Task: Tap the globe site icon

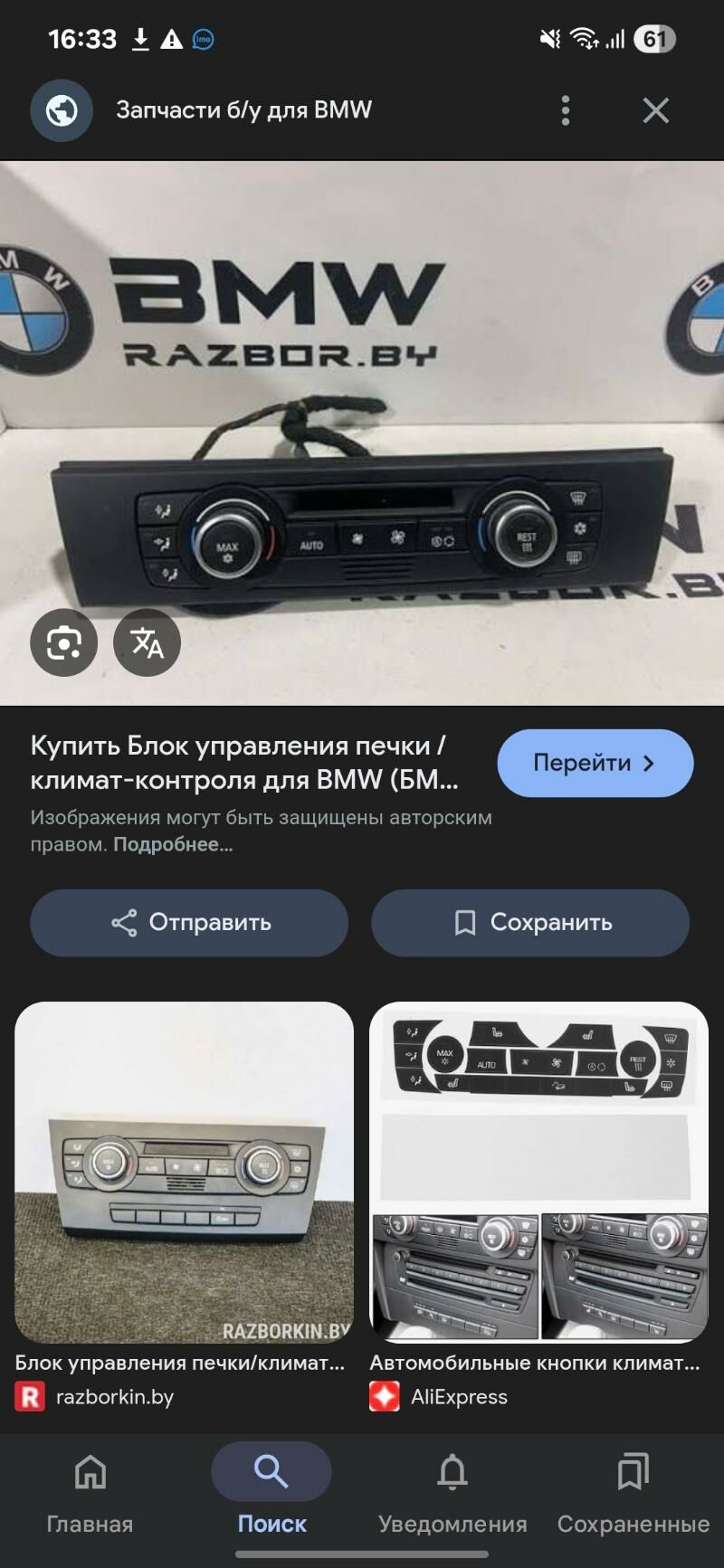Action: pos(62,110)
